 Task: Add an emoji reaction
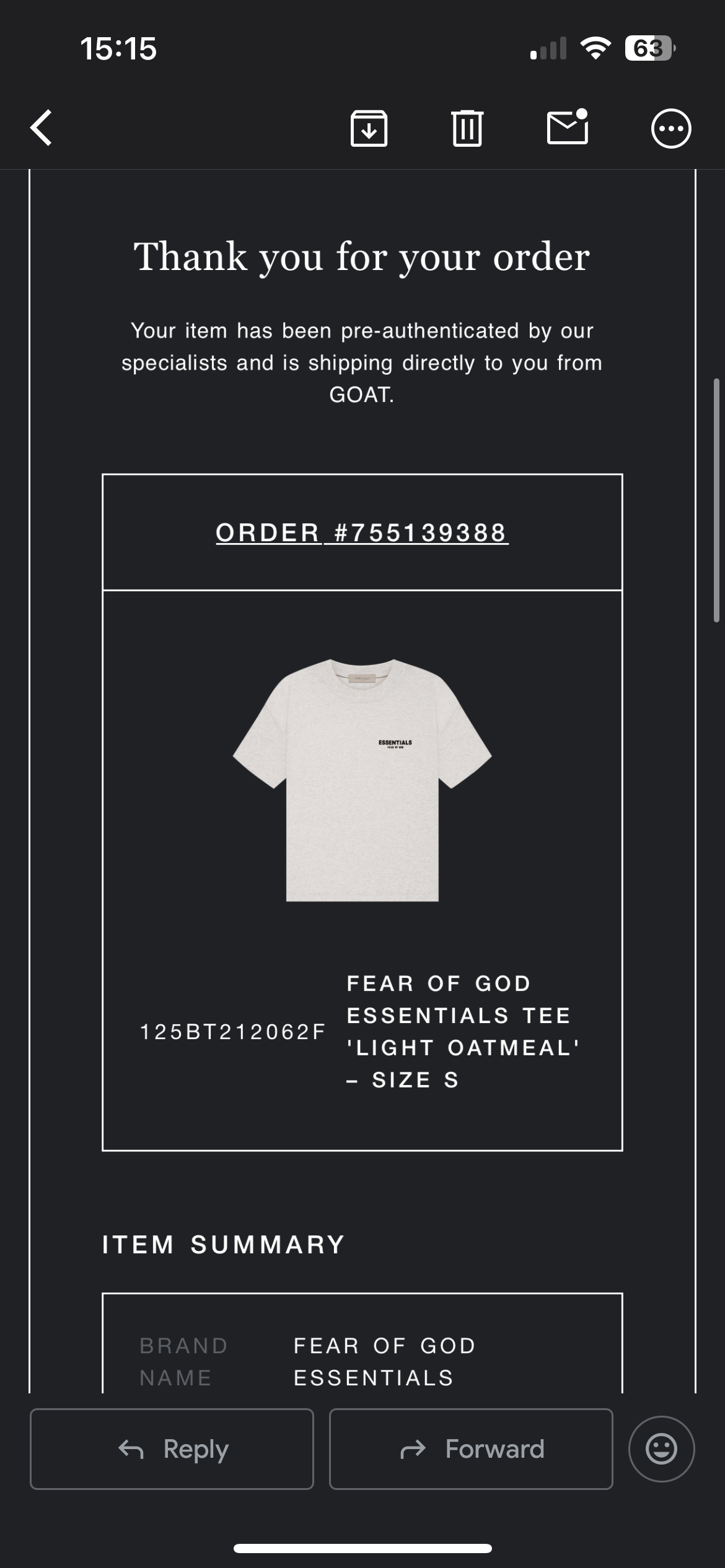click(x=661, y=1449)
